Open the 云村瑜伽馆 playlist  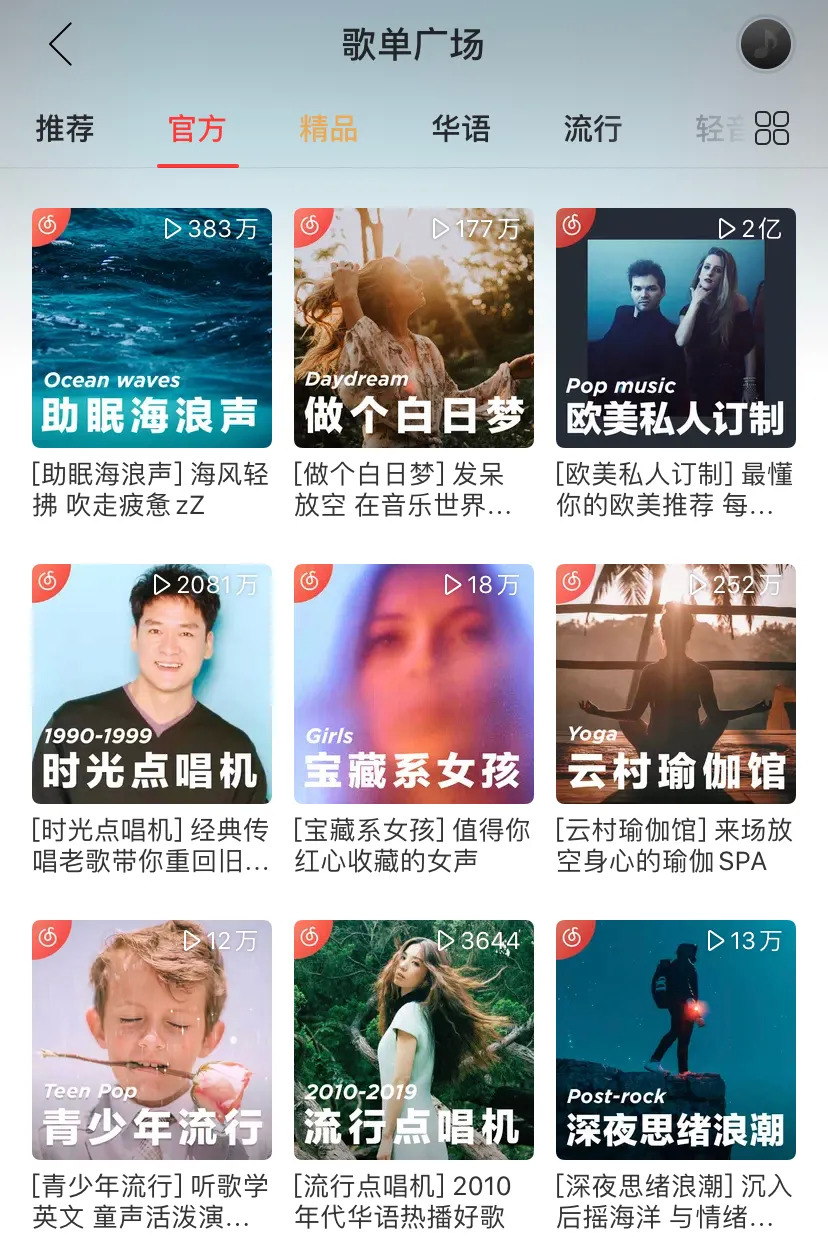pos(676,684)
